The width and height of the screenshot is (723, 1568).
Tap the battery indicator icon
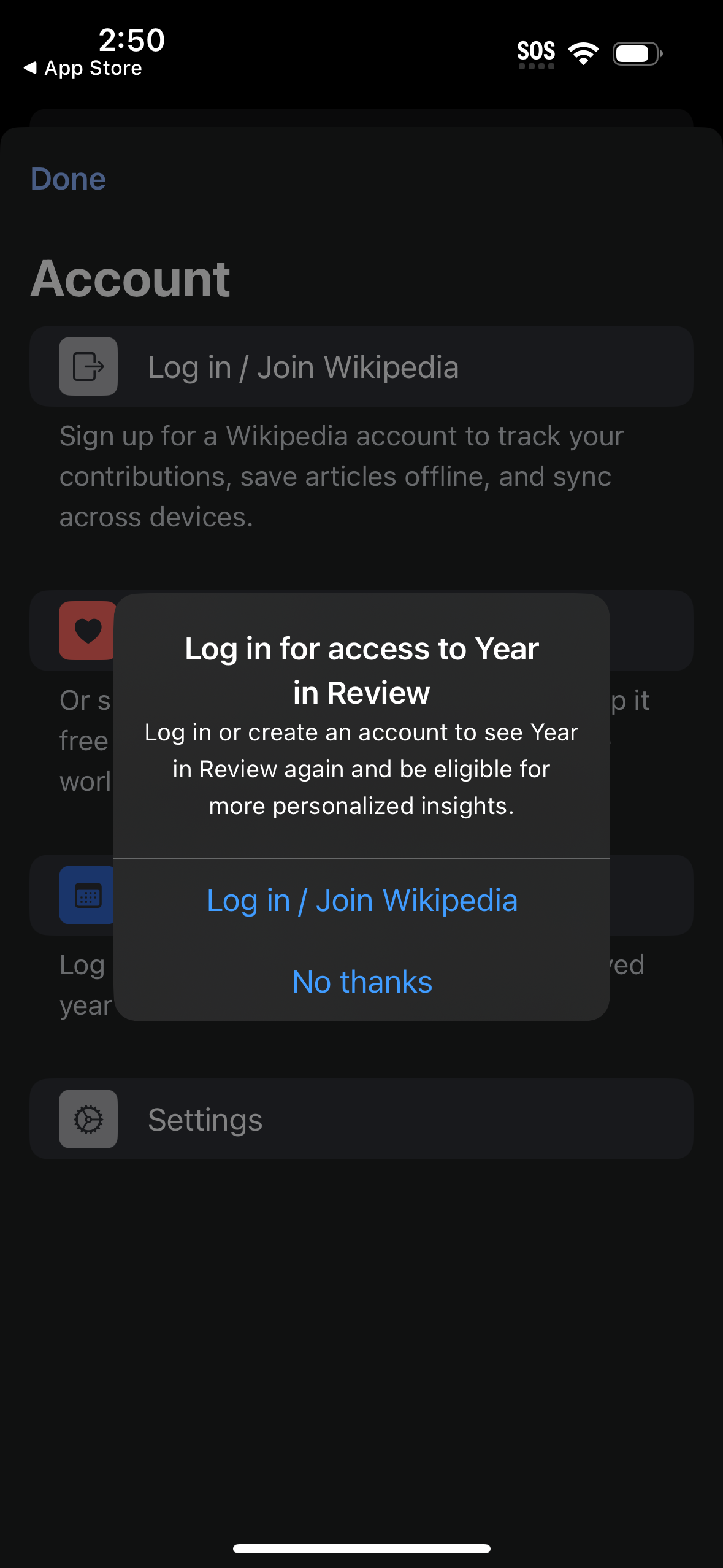pyautogui.click(x=636, y=54)
